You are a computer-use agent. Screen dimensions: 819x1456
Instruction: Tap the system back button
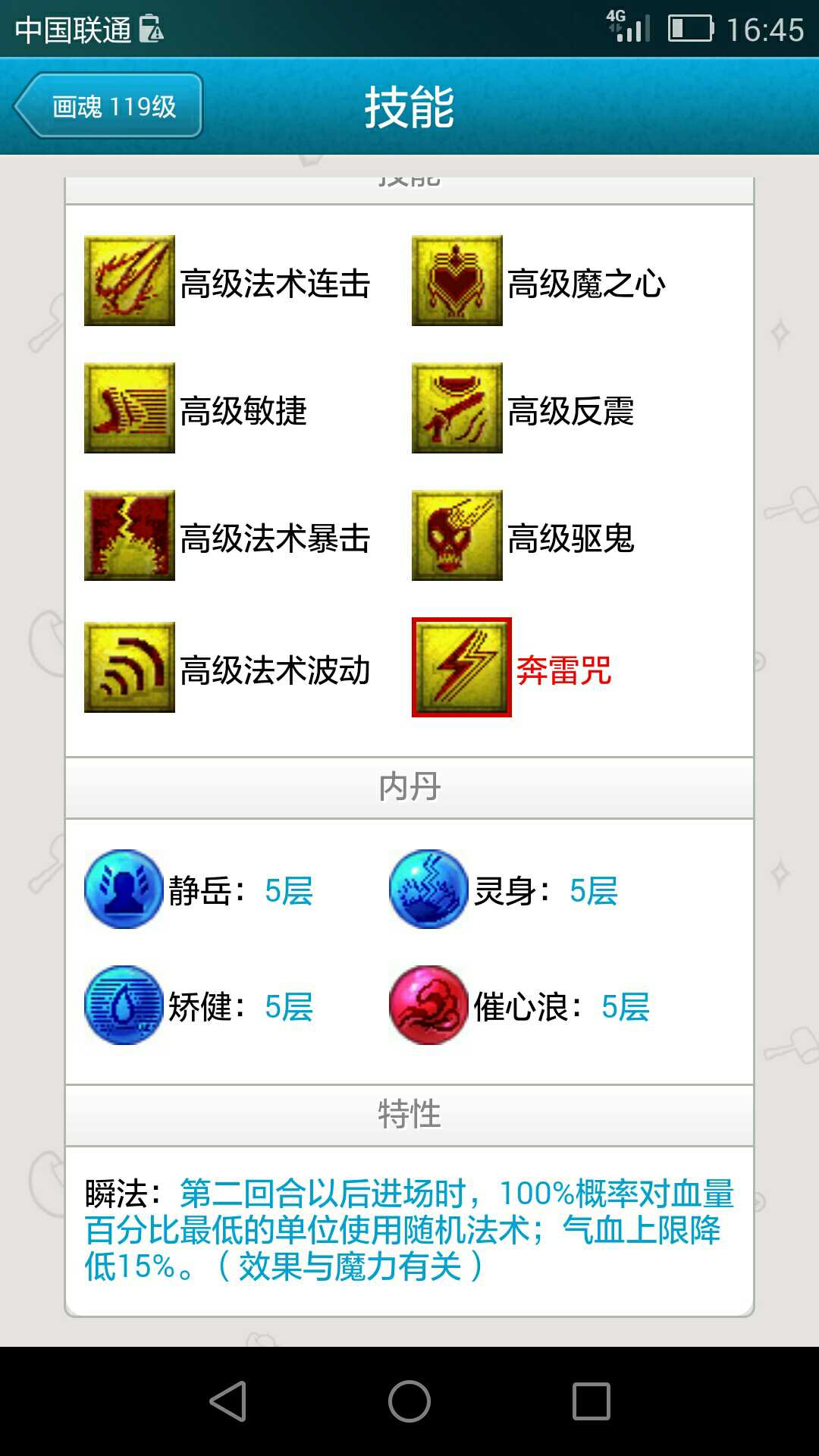[227, 1401]
